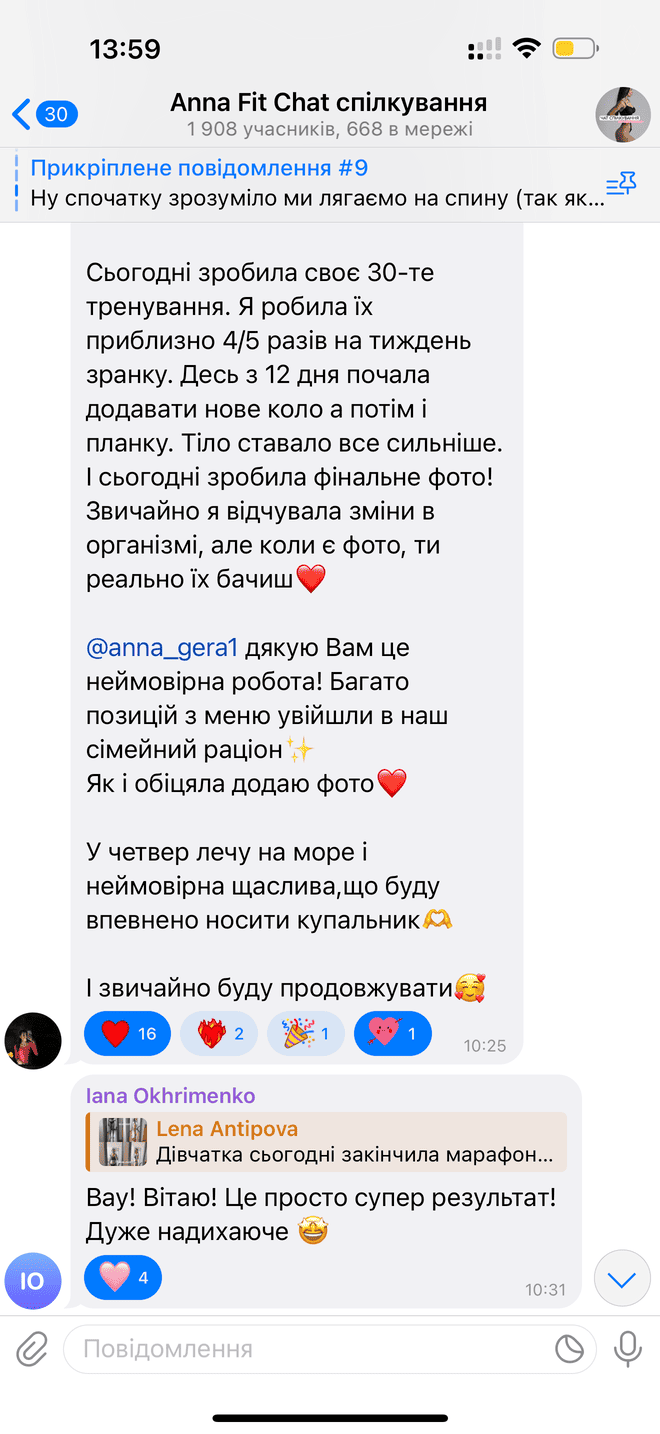Jump to the latest messages
The width and height of the screenshot is (660, 1434).
(622, 1280)
